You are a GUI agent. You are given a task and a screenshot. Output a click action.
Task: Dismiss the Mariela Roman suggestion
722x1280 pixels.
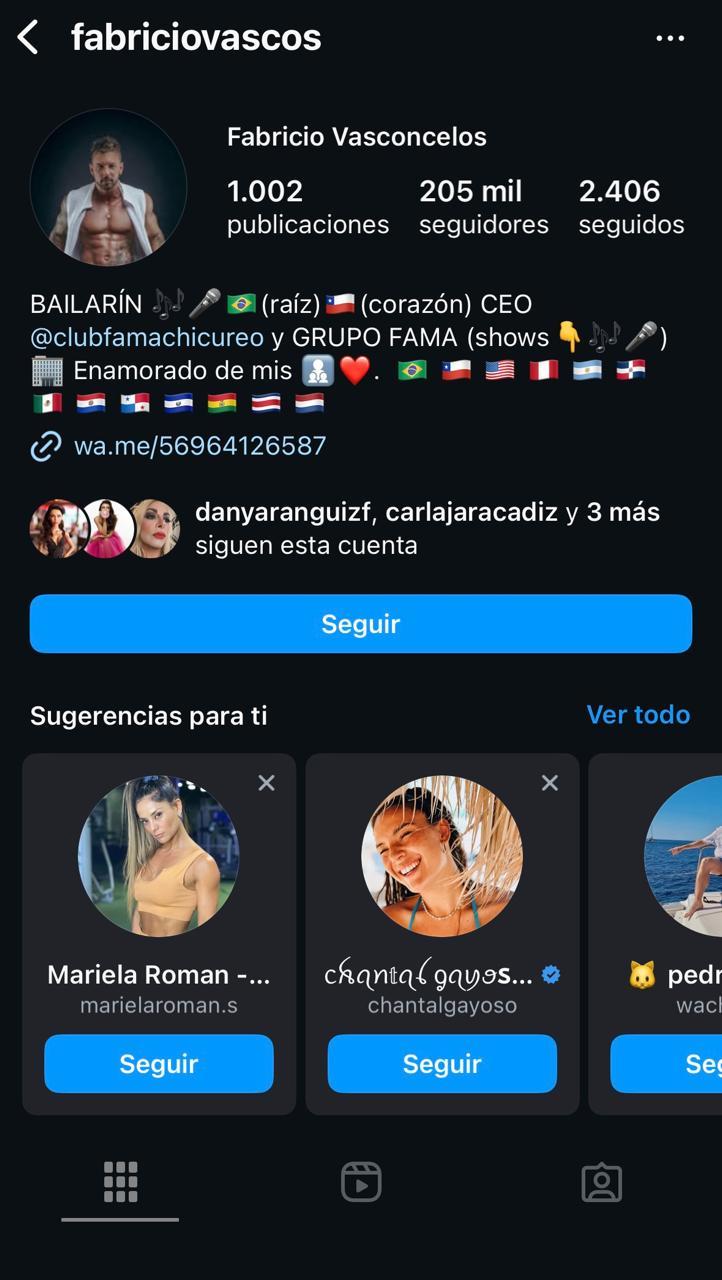pyautogui.click(x=266, y=783)
